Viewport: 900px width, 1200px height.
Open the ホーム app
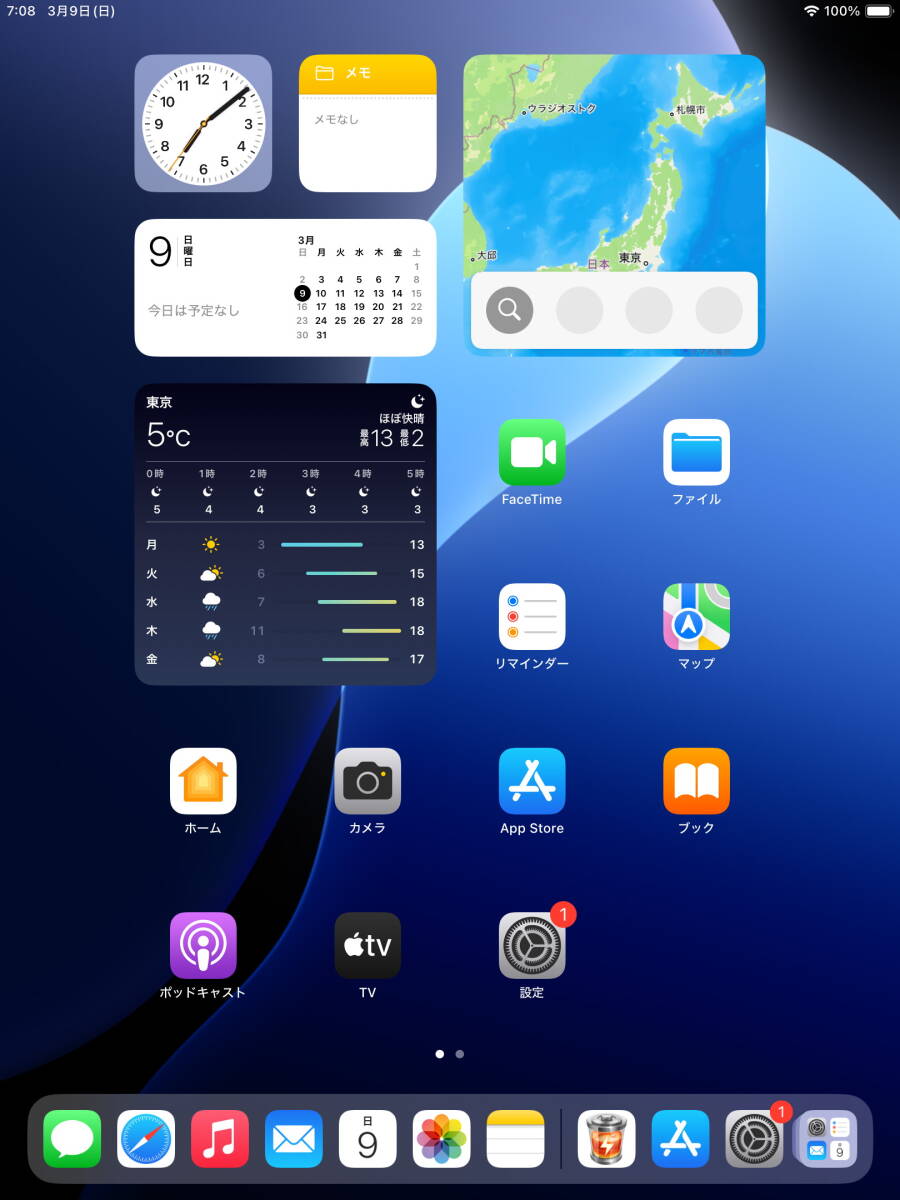(x=203, y=781)
